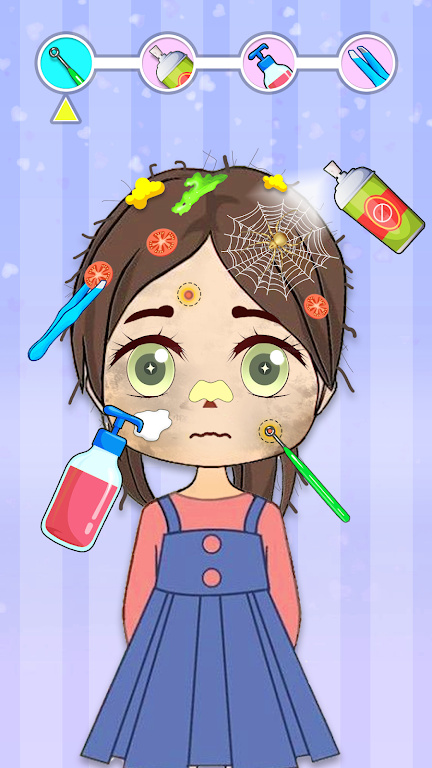The height and width of the screenshot is (768, 432).
Task: Tap the pimple on the girl's cheek
Action: (x=270, y=431)
